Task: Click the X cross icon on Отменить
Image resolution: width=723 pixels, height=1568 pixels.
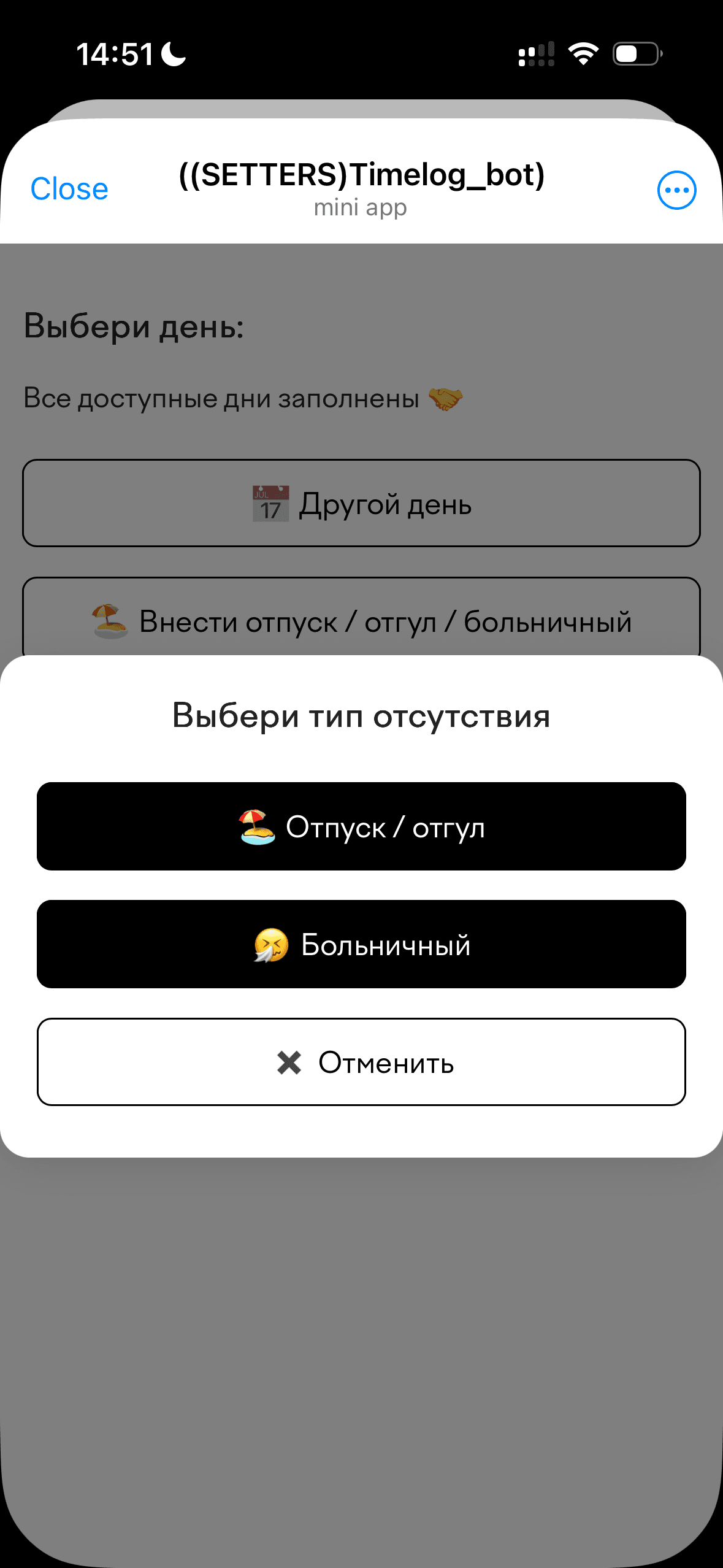Action: [x=288, y=1062]
